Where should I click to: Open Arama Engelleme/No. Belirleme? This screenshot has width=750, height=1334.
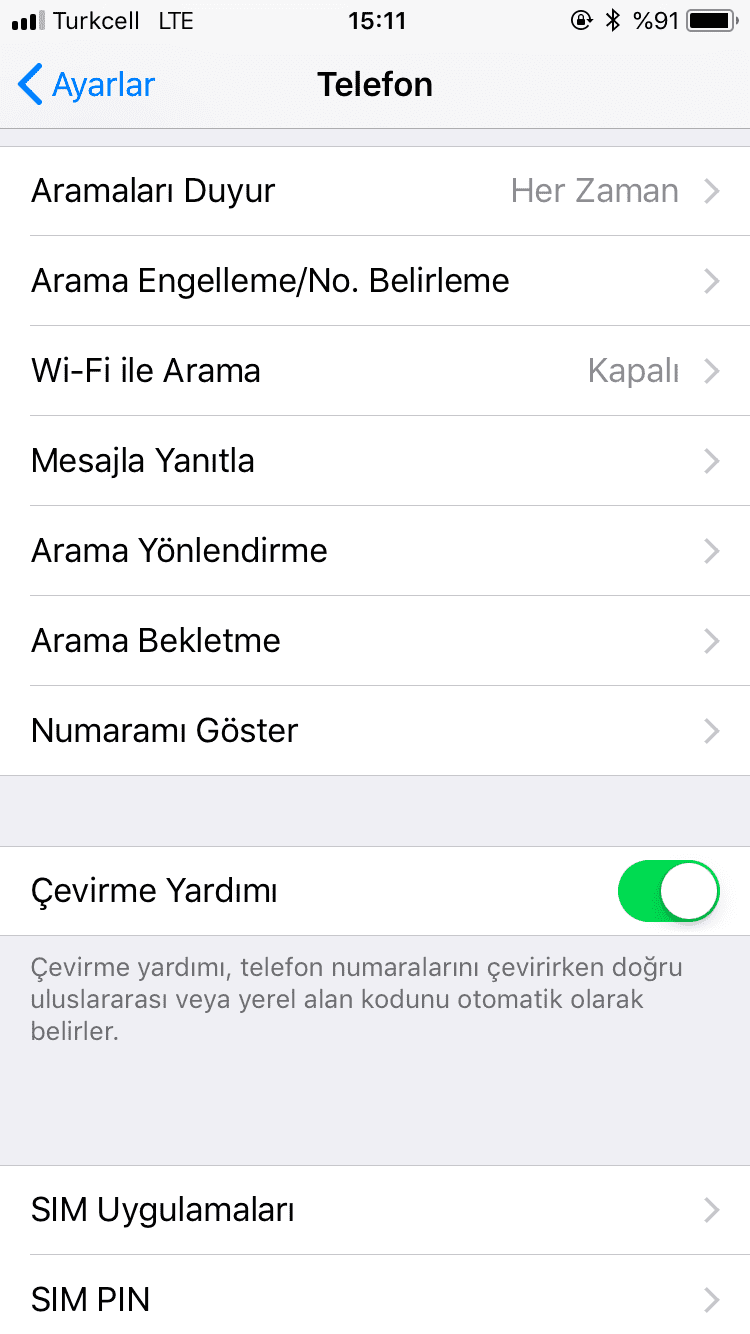(x=375, y=281)
